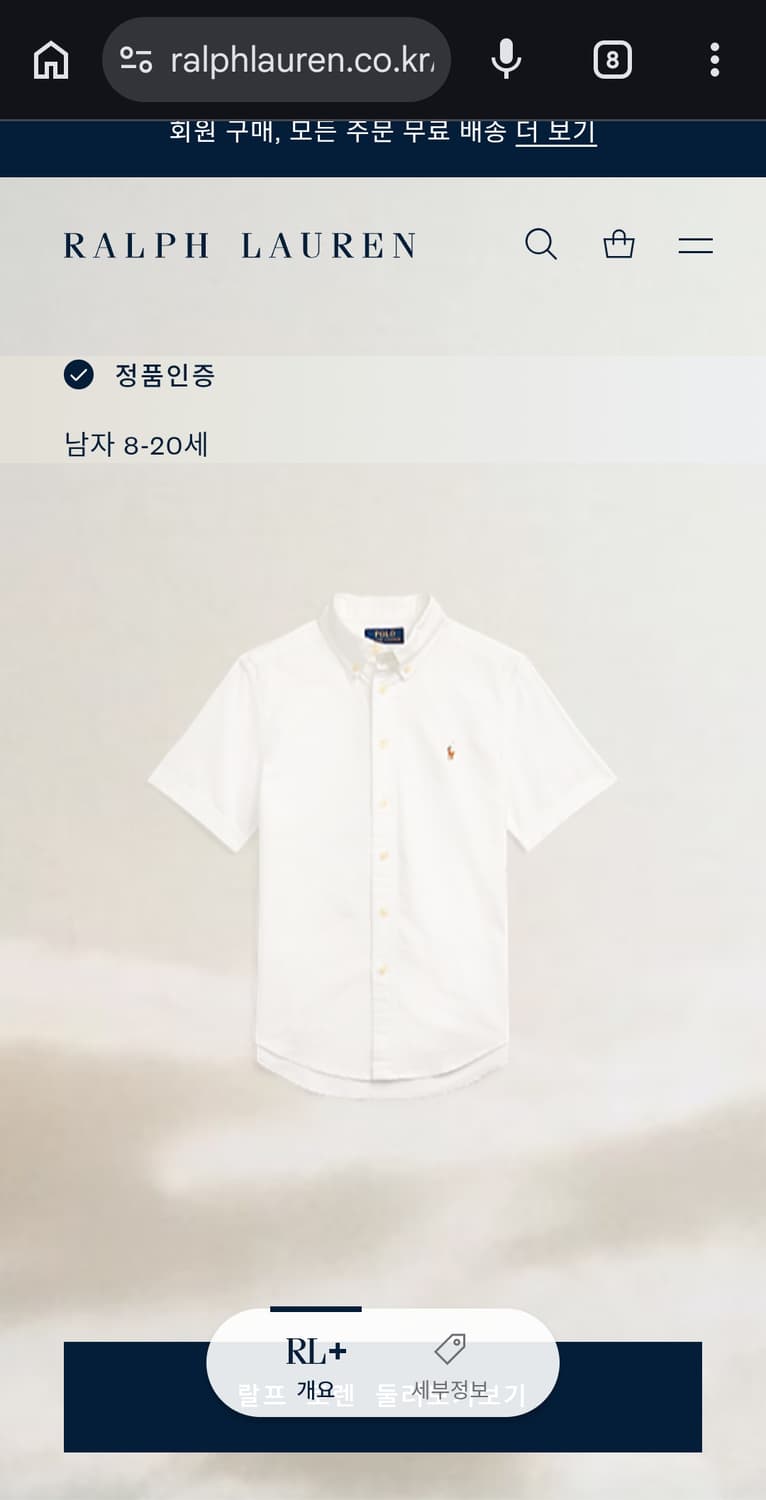Expand the hamburger navigation menu

[x=695, y=244]
